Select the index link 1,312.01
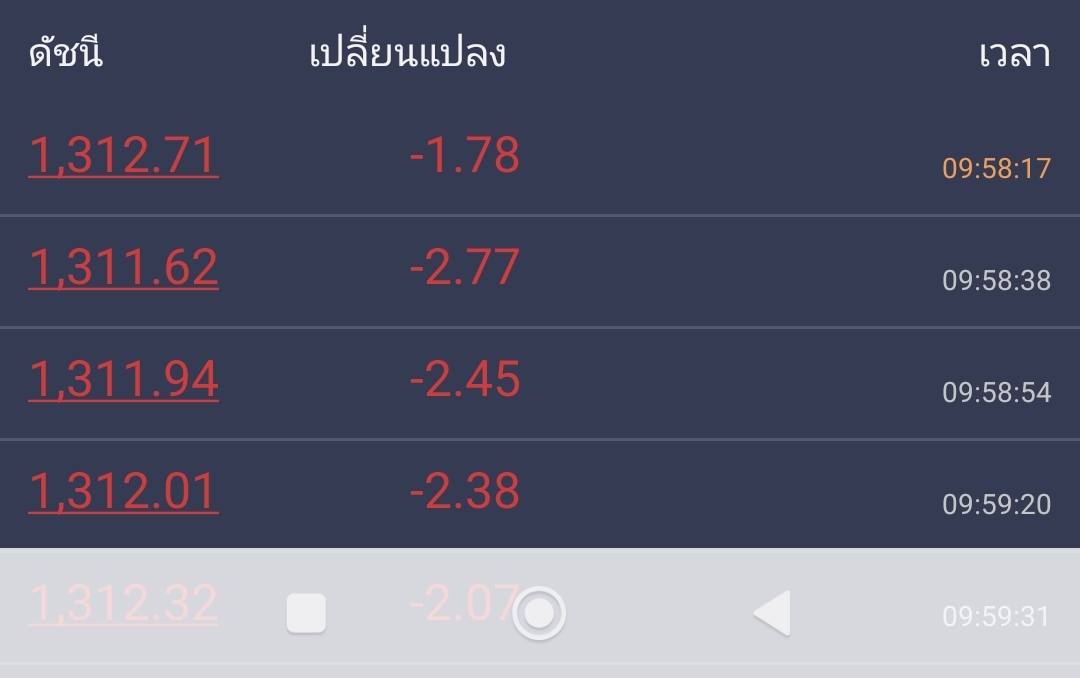The image size is (1080, 678). [123, 492]
